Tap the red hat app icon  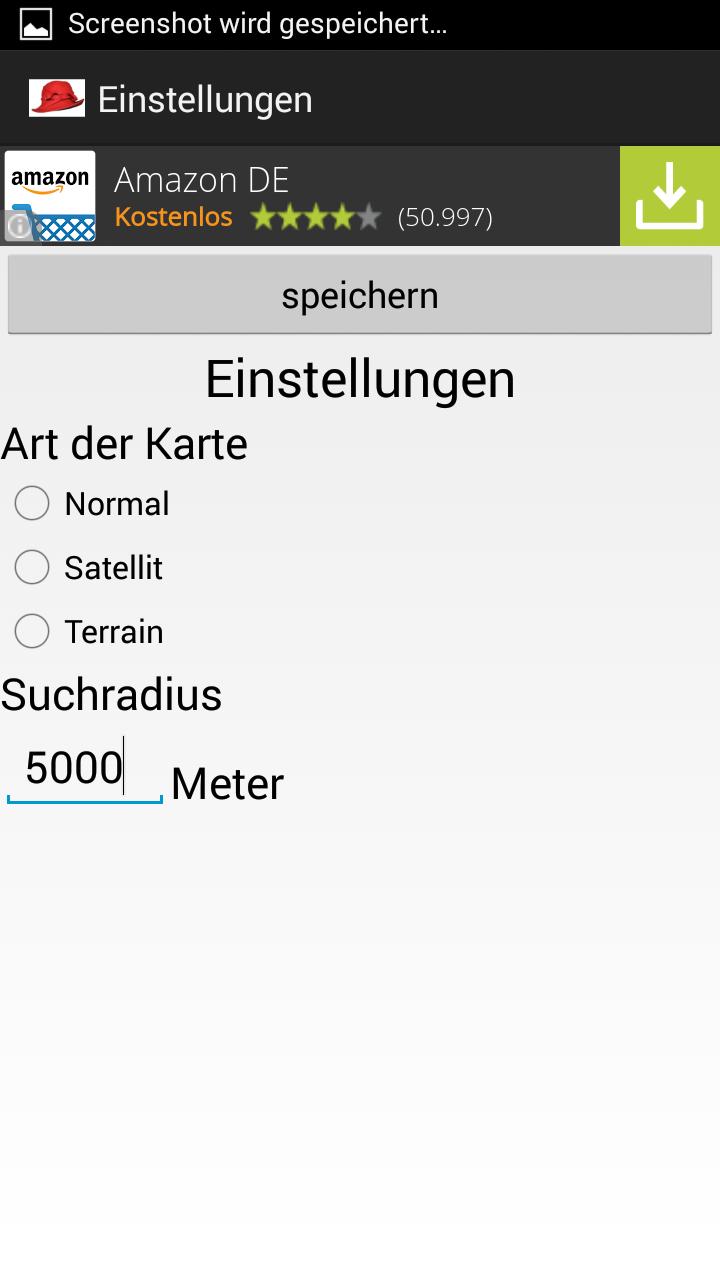pos(57,98)
